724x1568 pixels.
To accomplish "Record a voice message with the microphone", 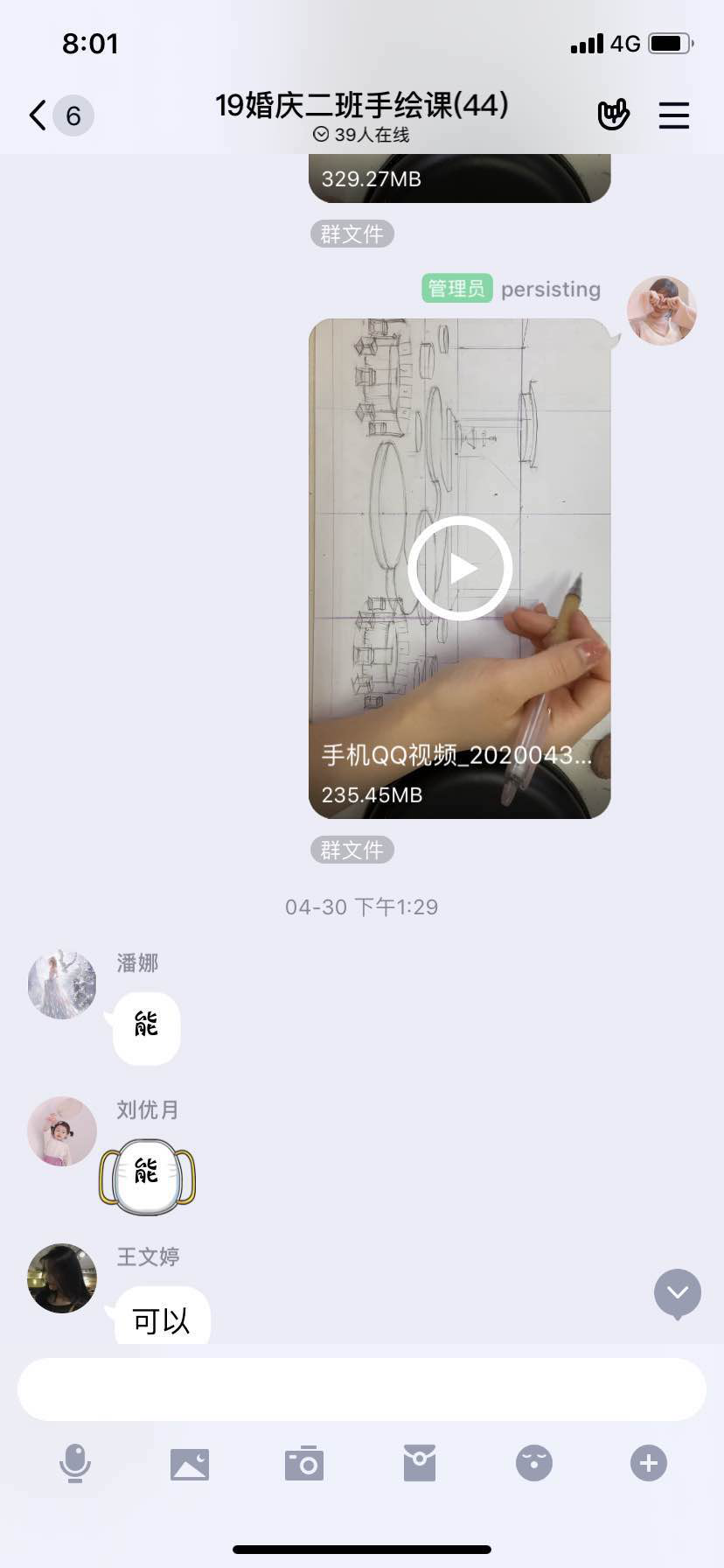I will pyautogui.click(x=75, y=1463).
